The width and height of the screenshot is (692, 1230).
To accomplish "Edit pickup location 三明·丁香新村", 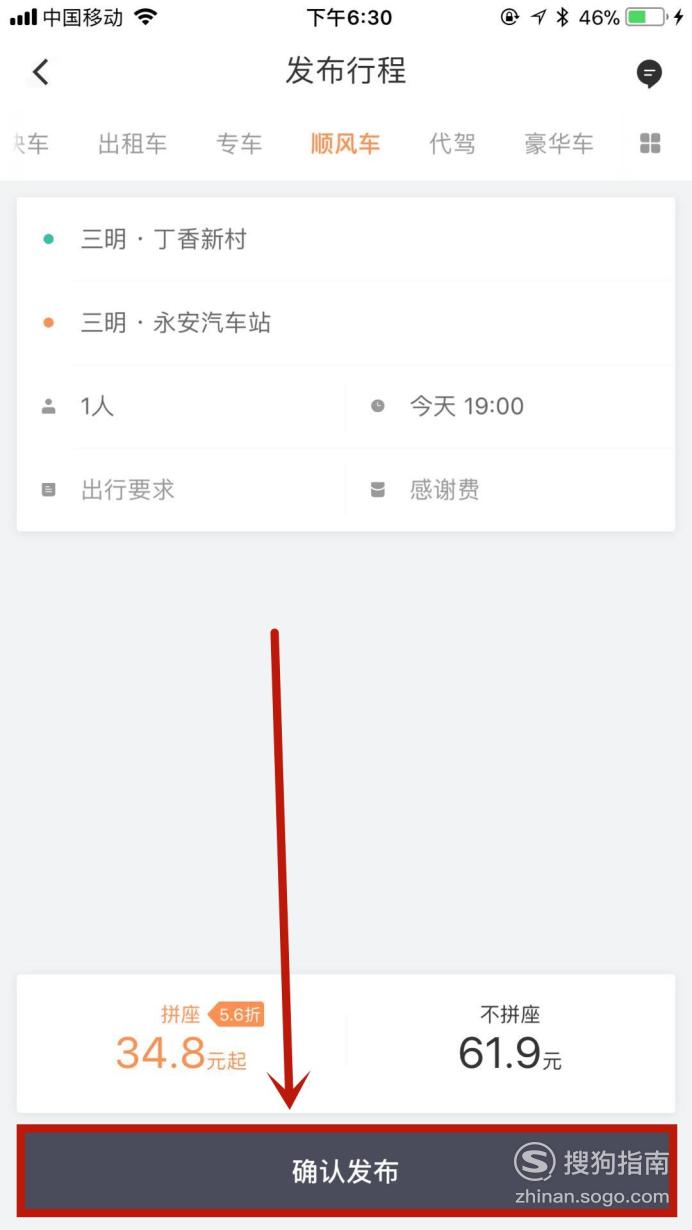I will (346, 239).
